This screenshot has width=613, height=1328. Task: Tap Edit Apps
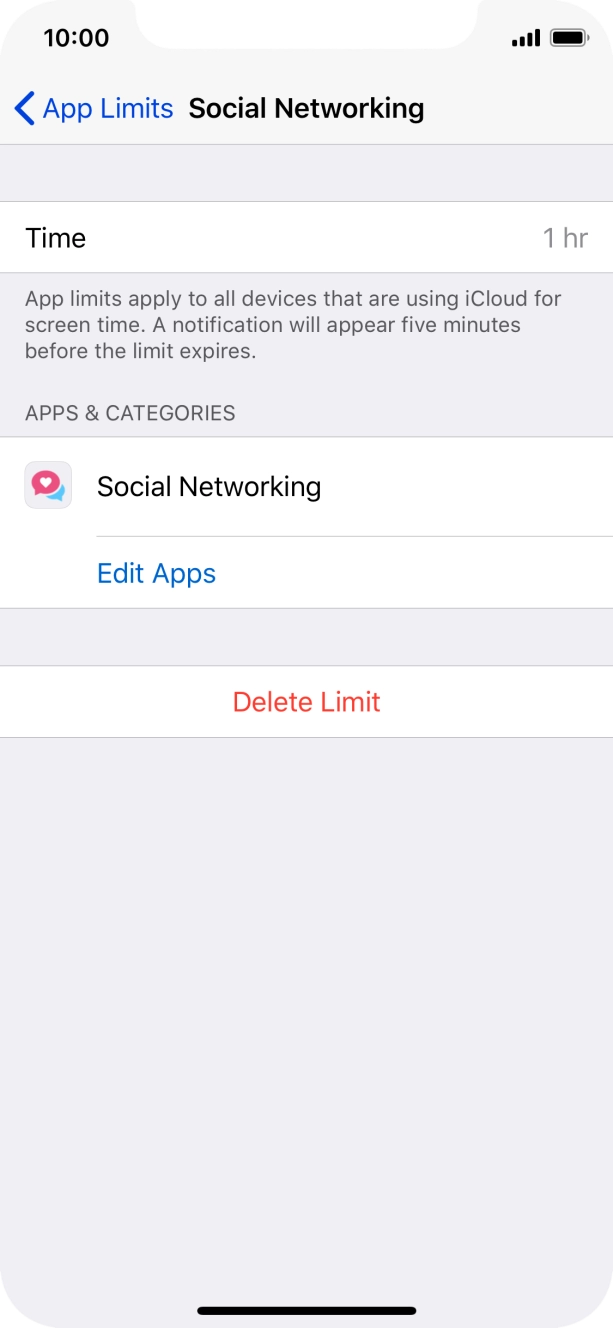point(156,573)
